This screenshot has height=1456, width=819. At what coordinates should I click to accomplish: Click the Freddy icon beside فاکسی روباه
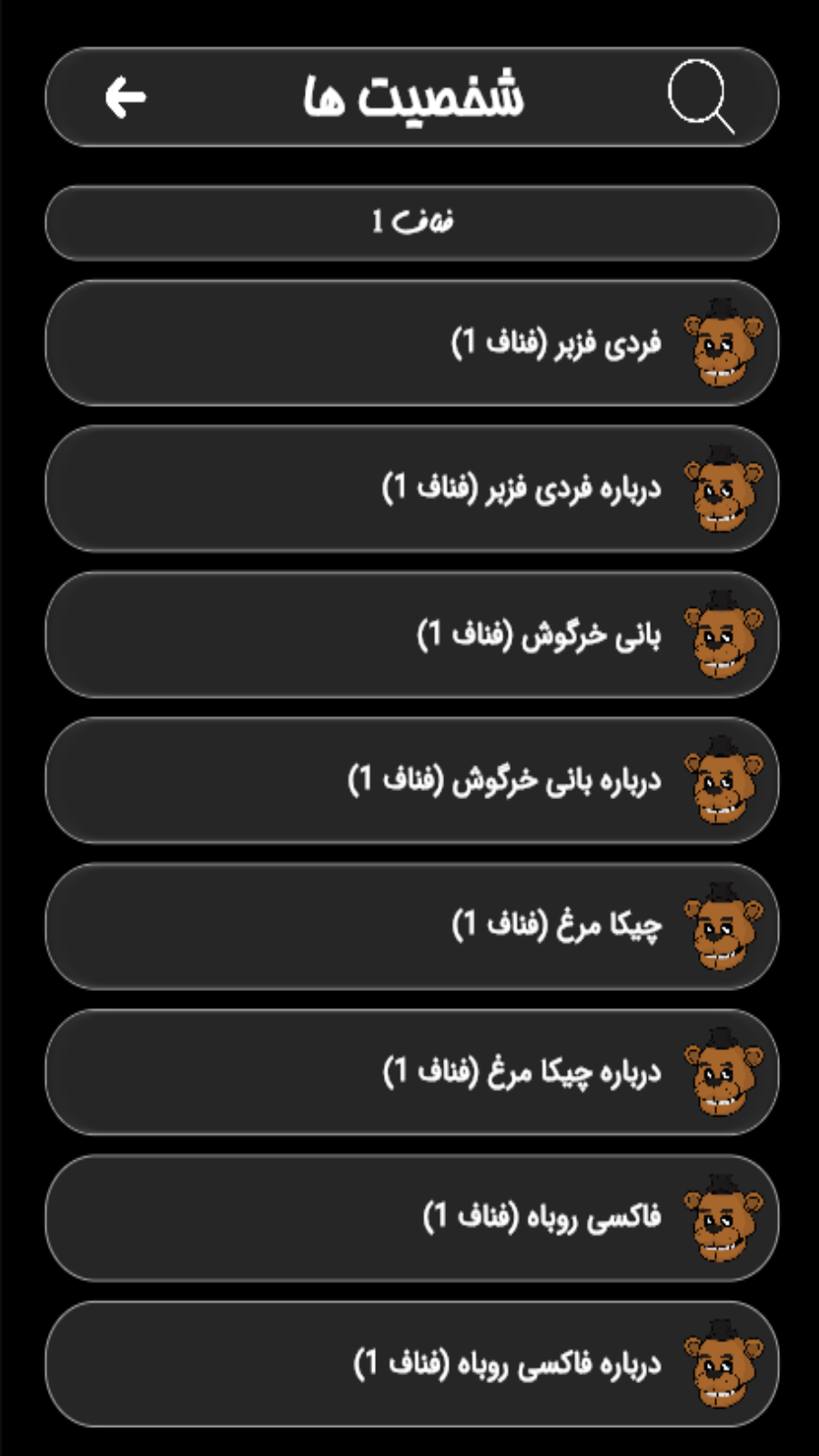click(x=722, y=1219)
